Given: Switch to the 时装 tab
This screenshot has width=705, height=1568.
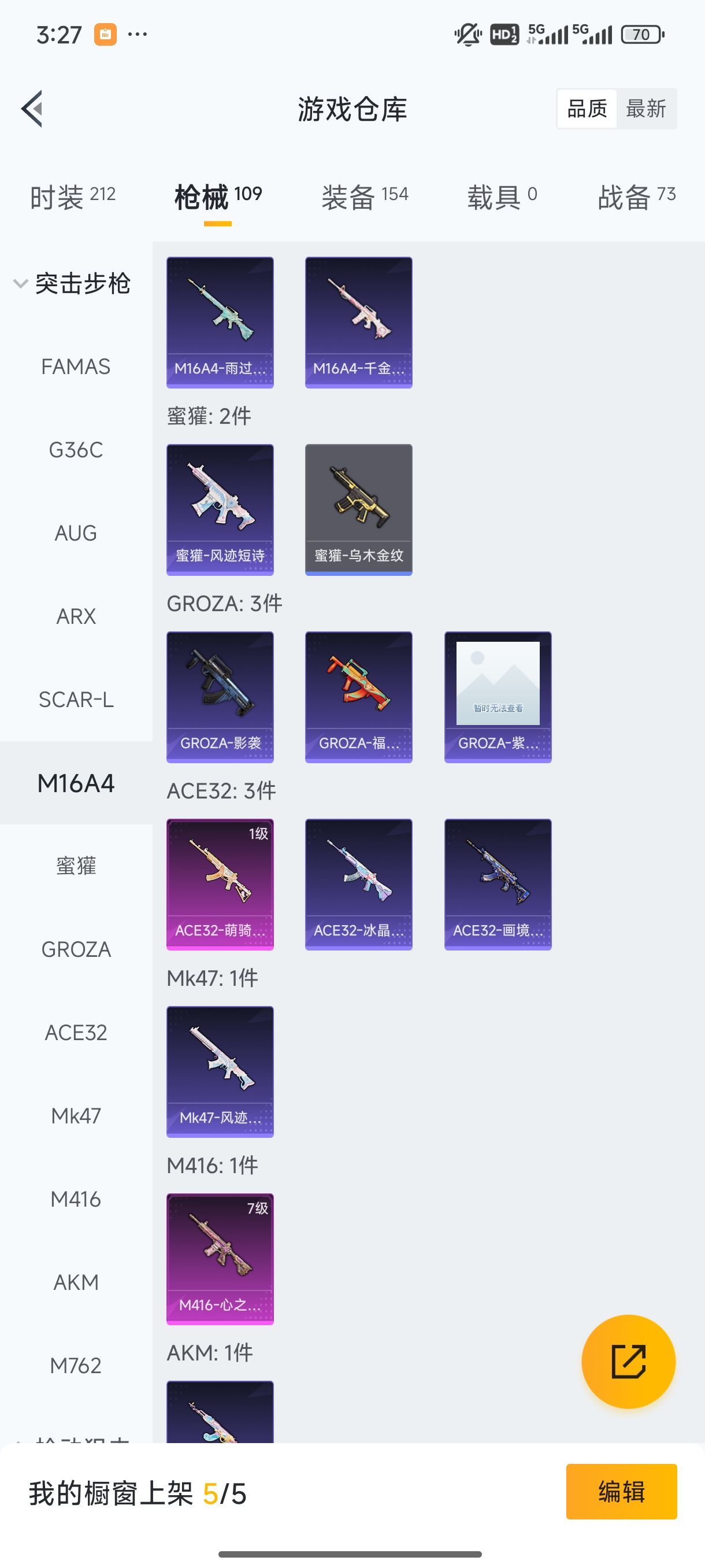Looking at the screenshot, I should (x=72, y=197).
